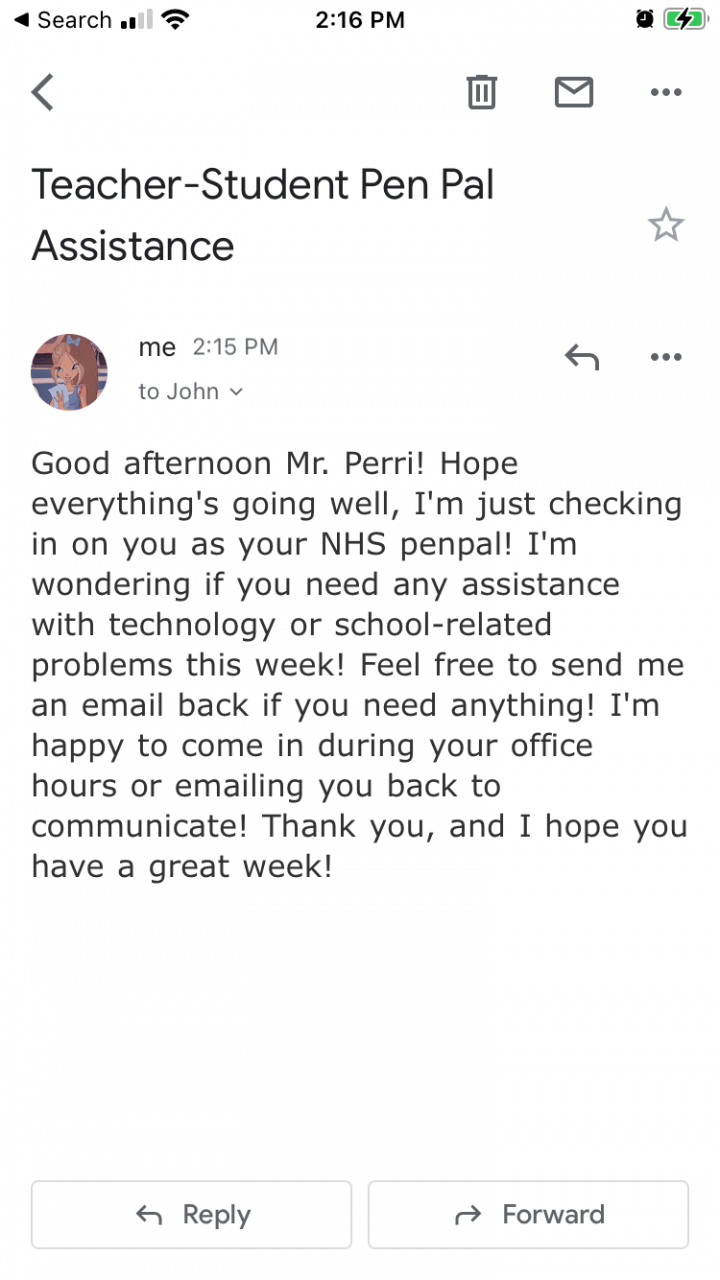Star the Teacher-Student Pen Pal email
Image resolution: width=720 pixels, height=1280 pixels.
point(665,225)
